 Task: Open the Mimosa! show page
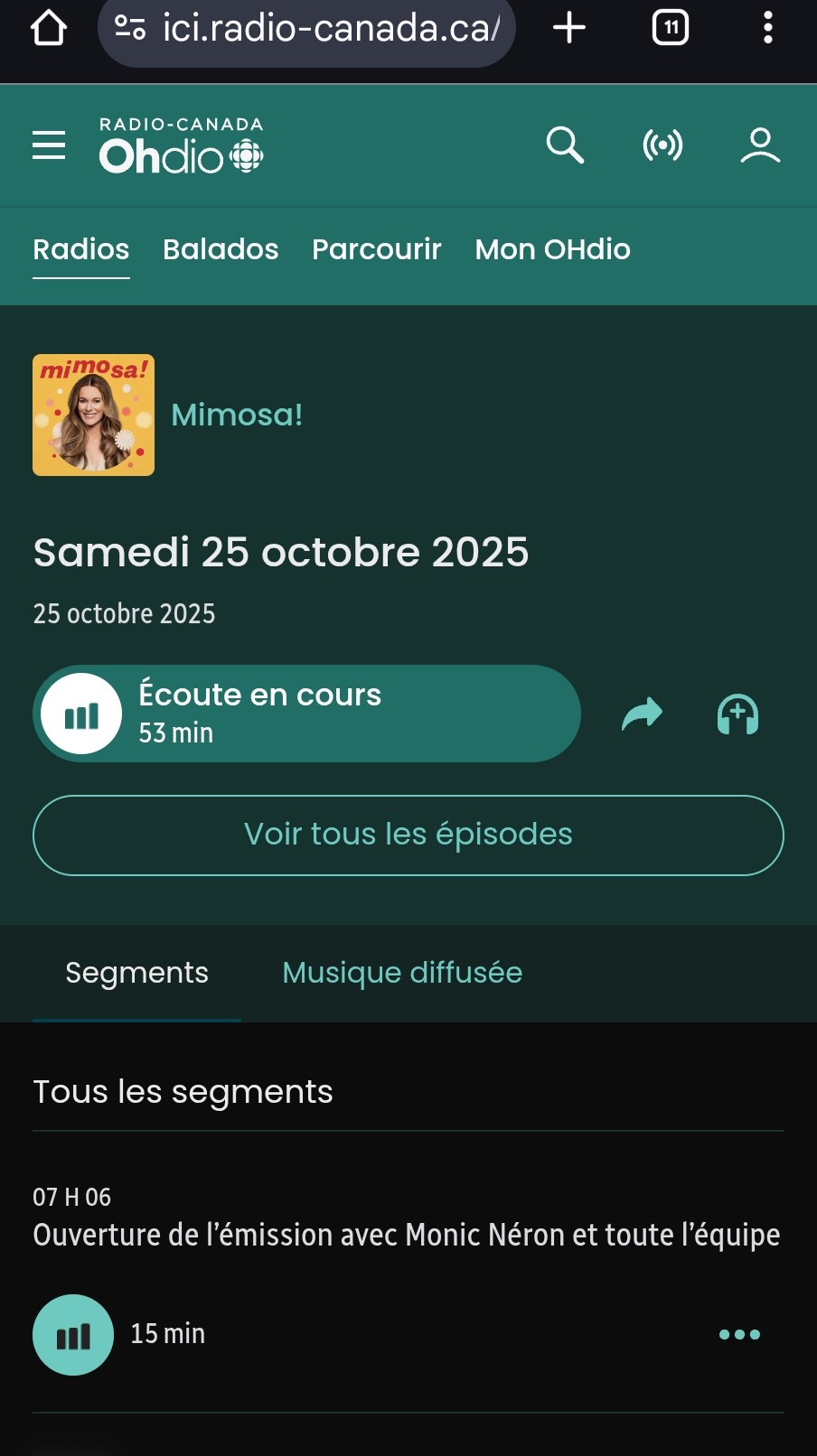click(237, 415)
